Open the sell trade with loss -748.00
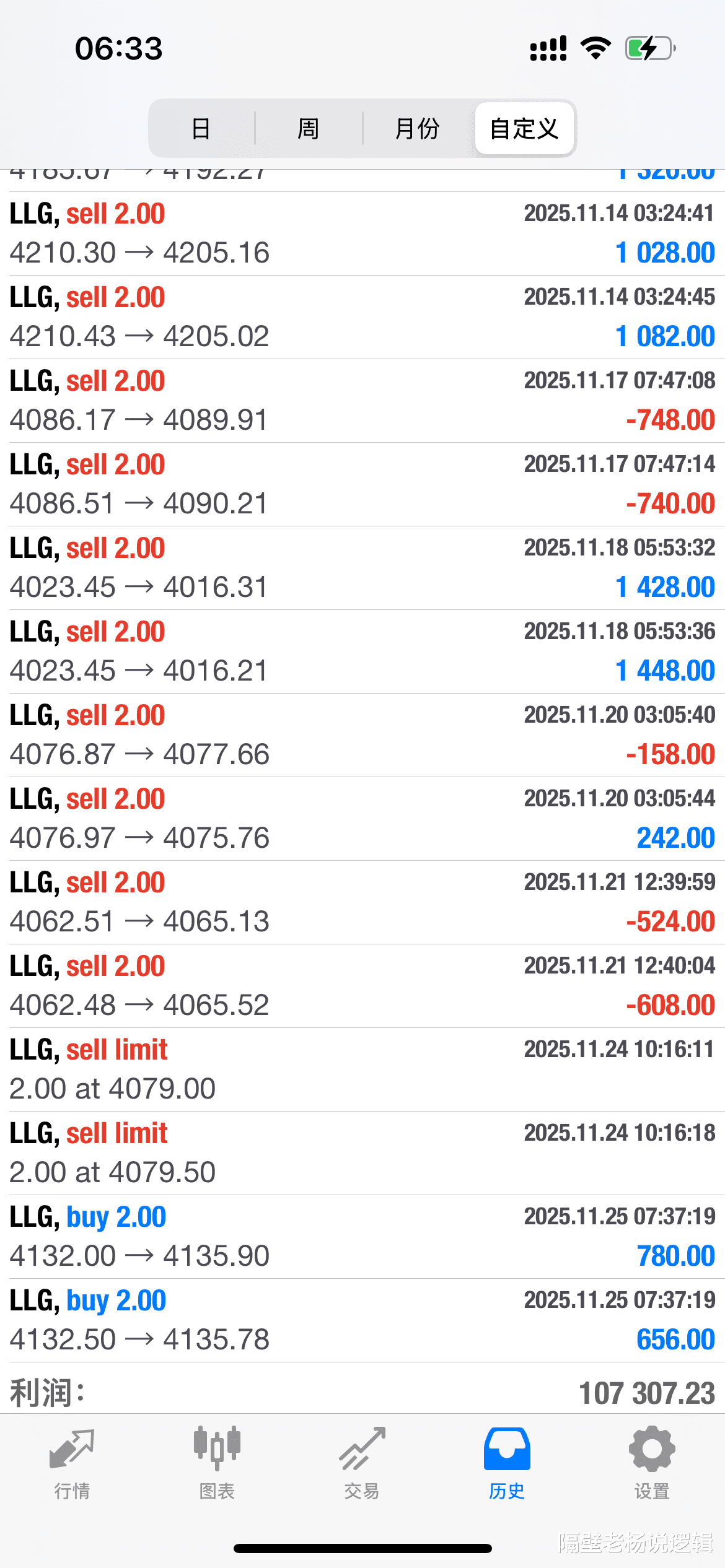 point(362,401)
